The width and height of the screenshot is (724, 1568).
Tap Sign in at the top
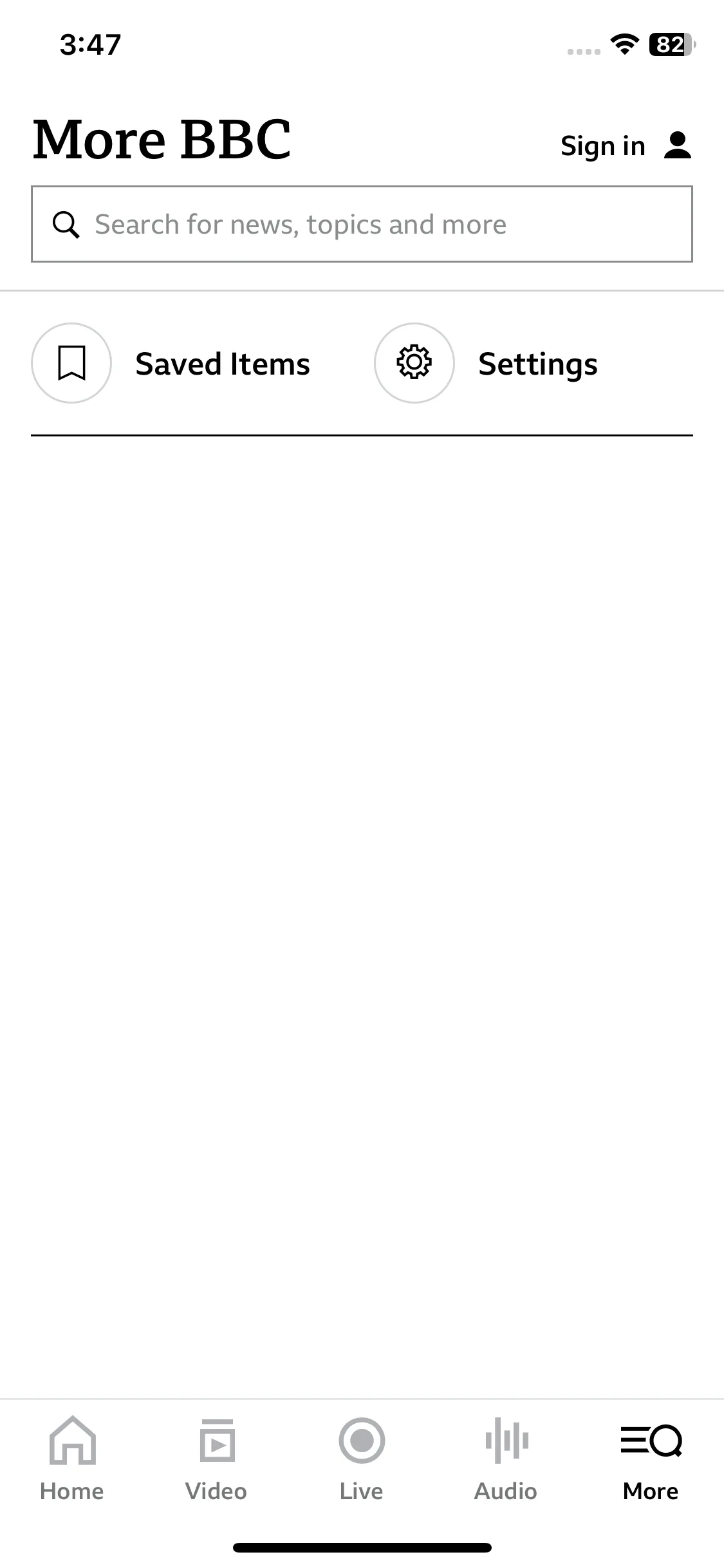coord(624,146)
